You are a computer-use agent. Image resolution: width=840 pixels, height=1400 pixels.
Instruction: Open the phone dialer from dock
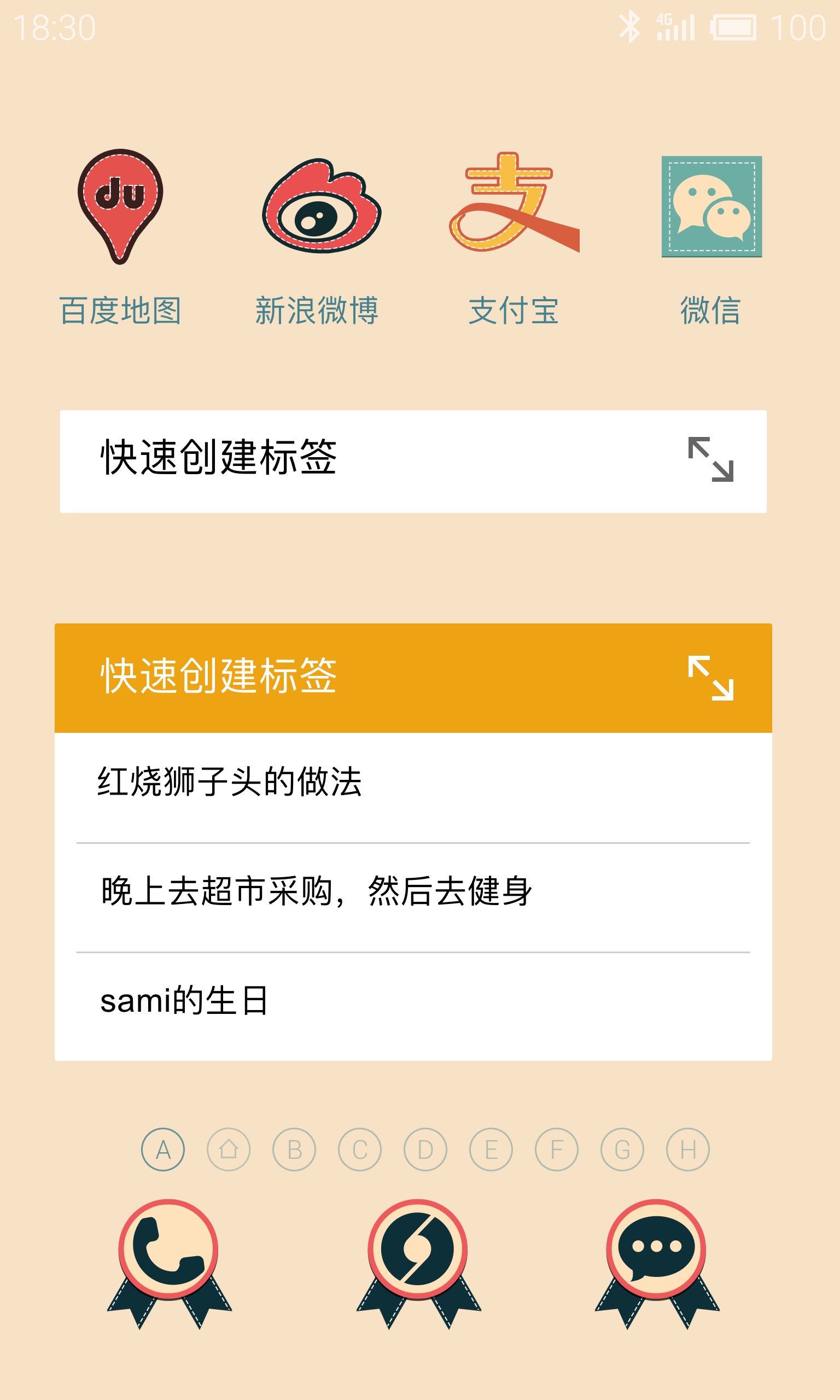(168, 1262)
